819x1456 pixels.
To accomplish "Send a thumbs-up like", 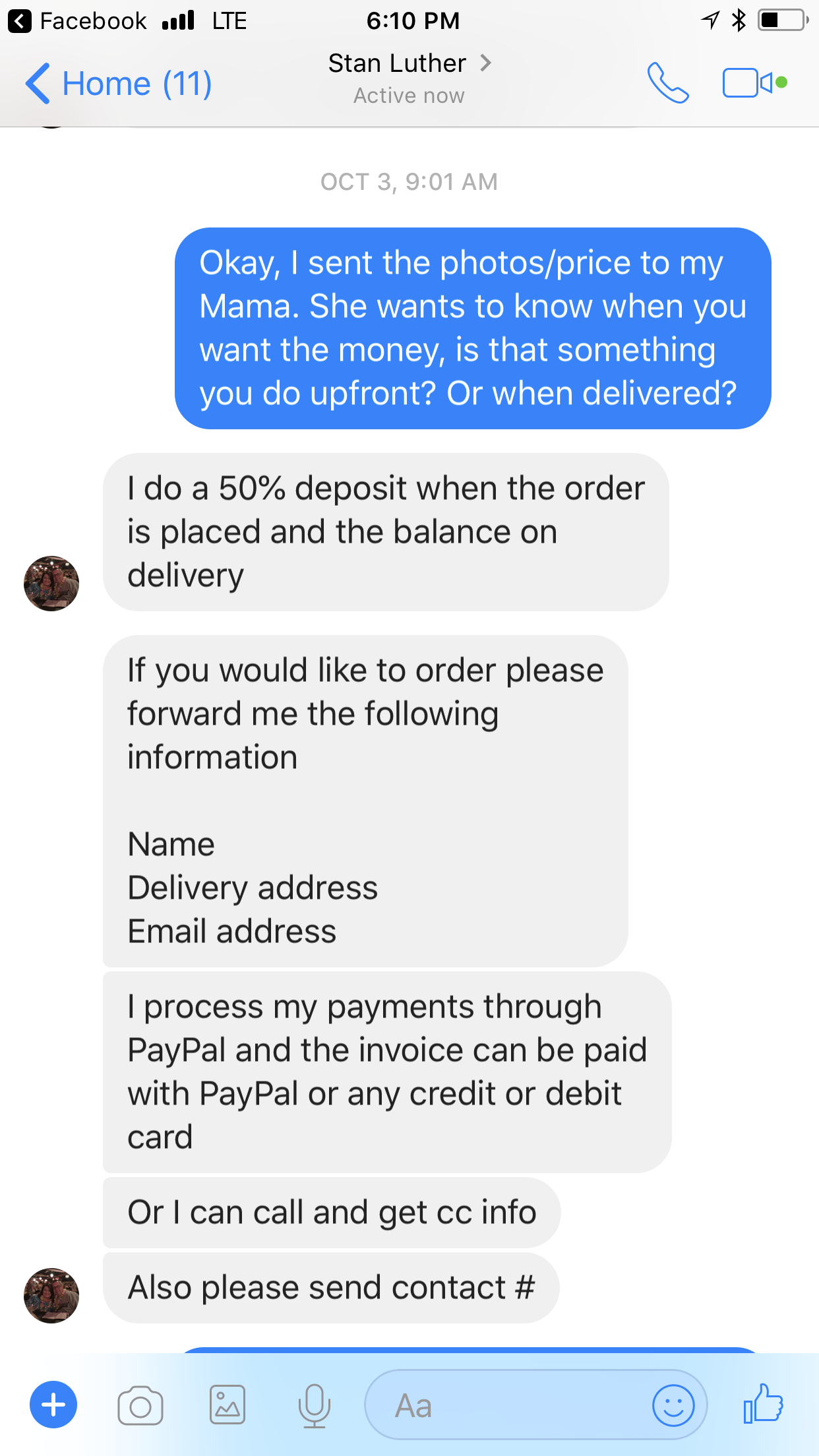I will coord(763,1404).
